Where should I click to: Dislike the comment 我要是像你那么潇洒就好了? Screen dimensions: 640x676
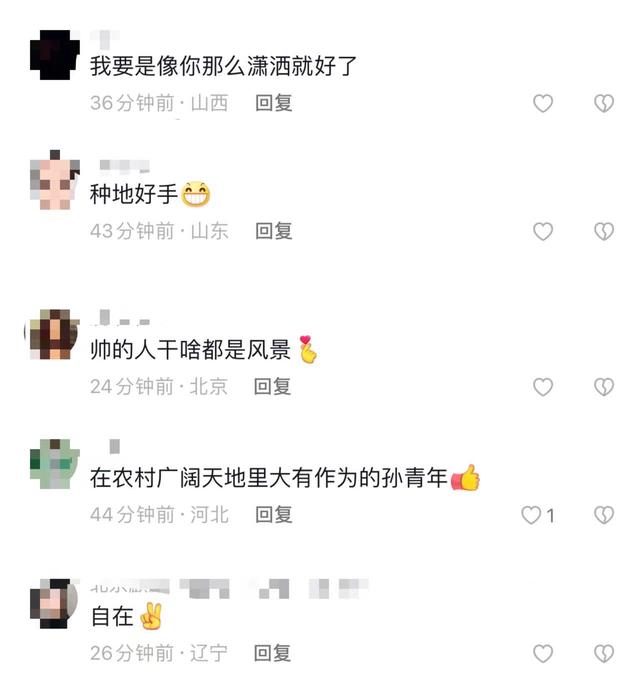tap(603, 103)
